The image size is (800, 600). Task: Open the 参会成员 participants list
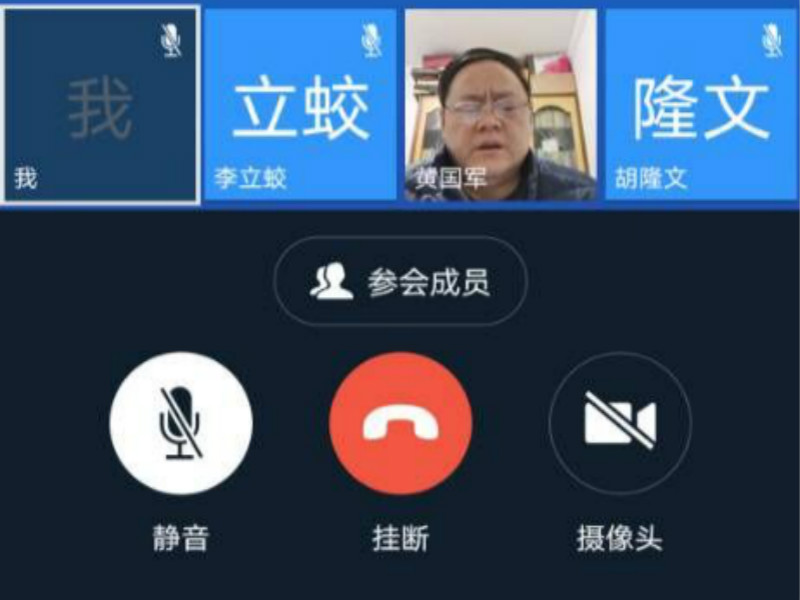[400, 282]
